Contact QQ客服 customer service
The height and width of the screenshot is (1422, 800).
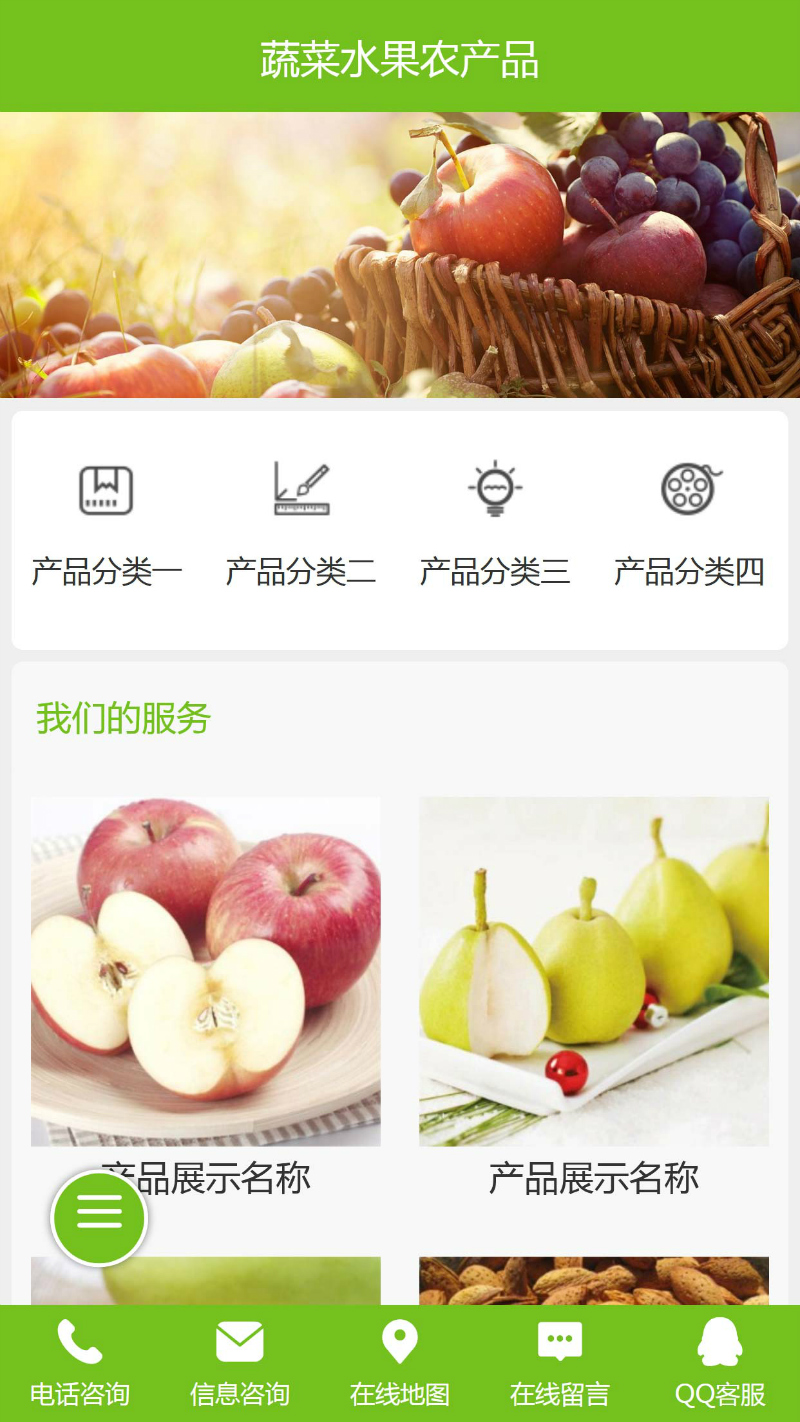coord(720,1364)
